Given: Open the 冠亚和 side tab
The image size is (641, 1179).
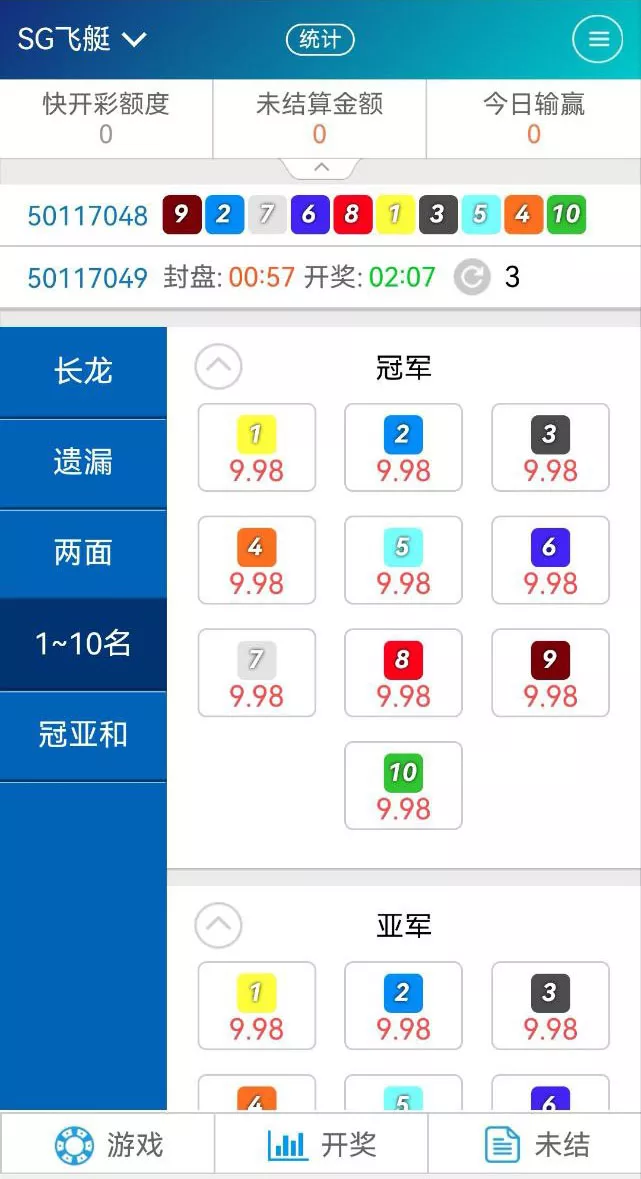Looking at the screenshot, I should (x=83, y=735).
